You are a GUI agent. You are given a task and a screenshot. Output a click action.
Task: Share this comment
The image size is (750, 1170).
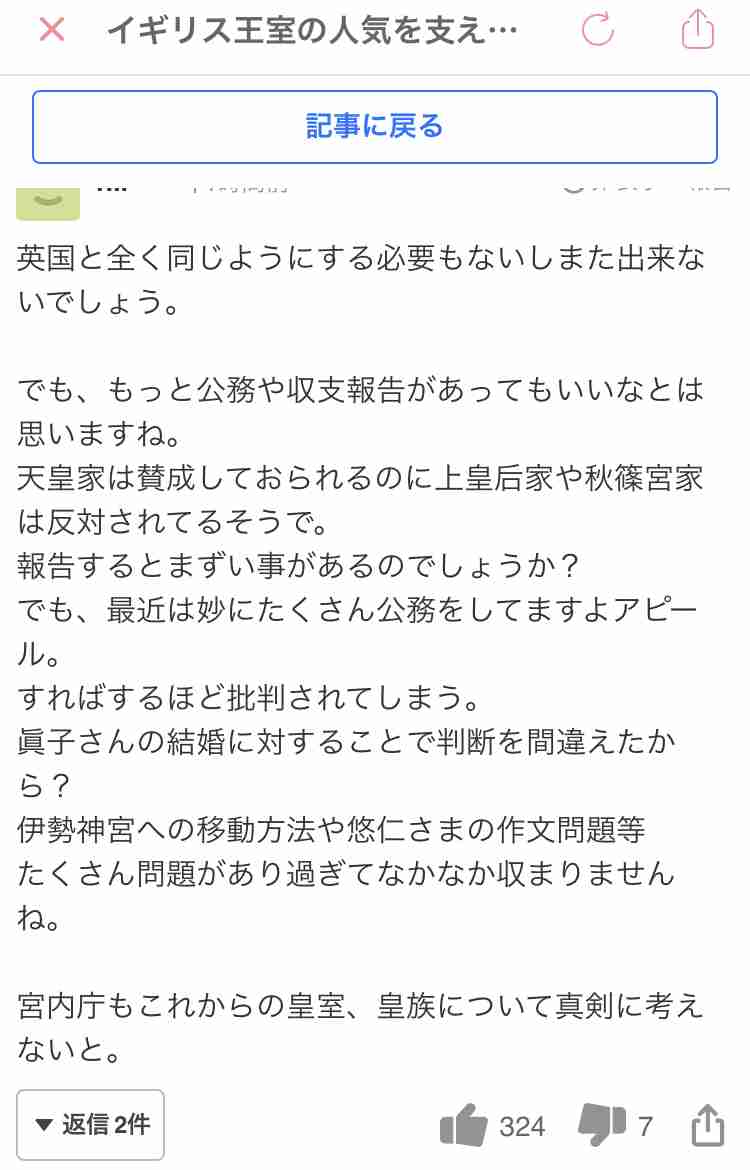coord(707,1126)
